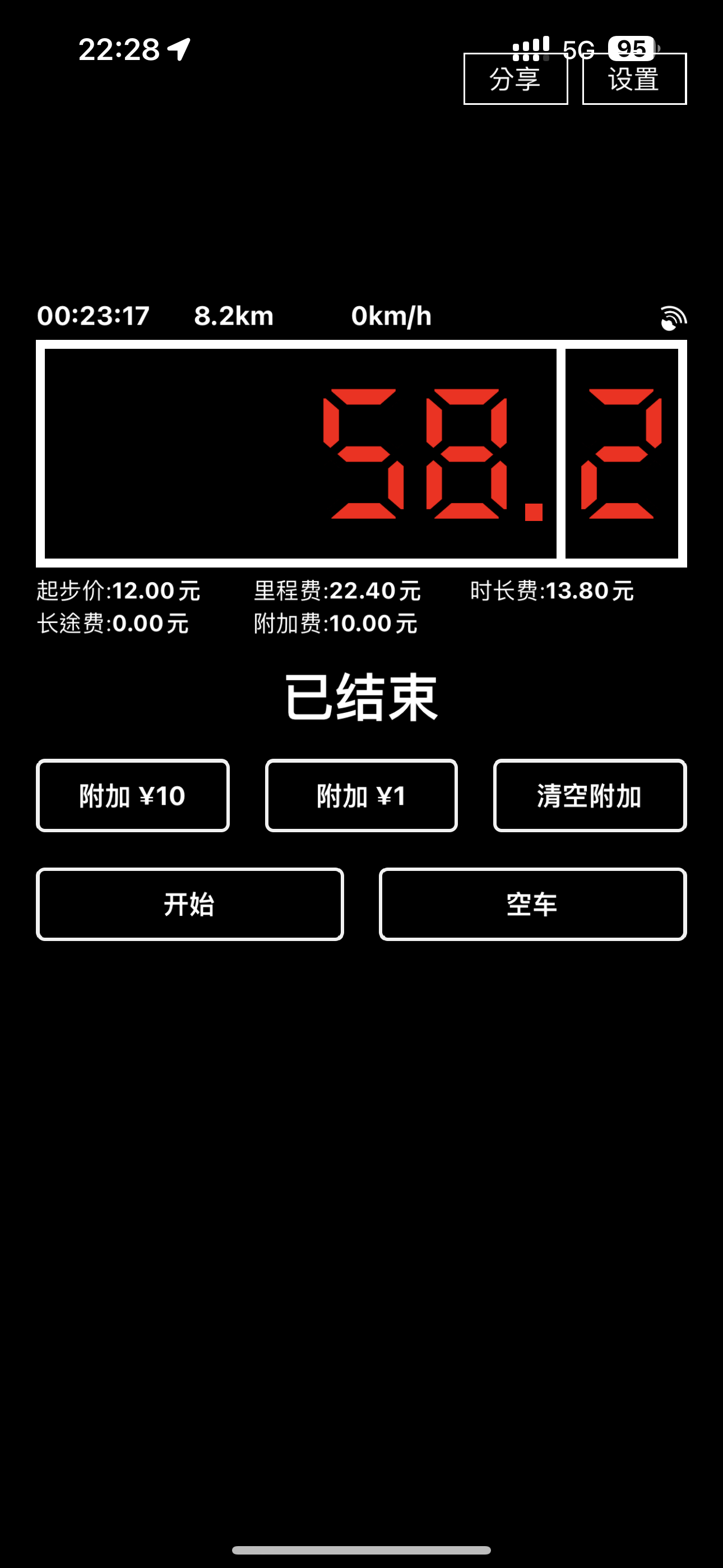Screen dimensions: 723x1568
Task: Add ¥10 surcharge with 附加 ¥10
Action: (x=133, y=796)
